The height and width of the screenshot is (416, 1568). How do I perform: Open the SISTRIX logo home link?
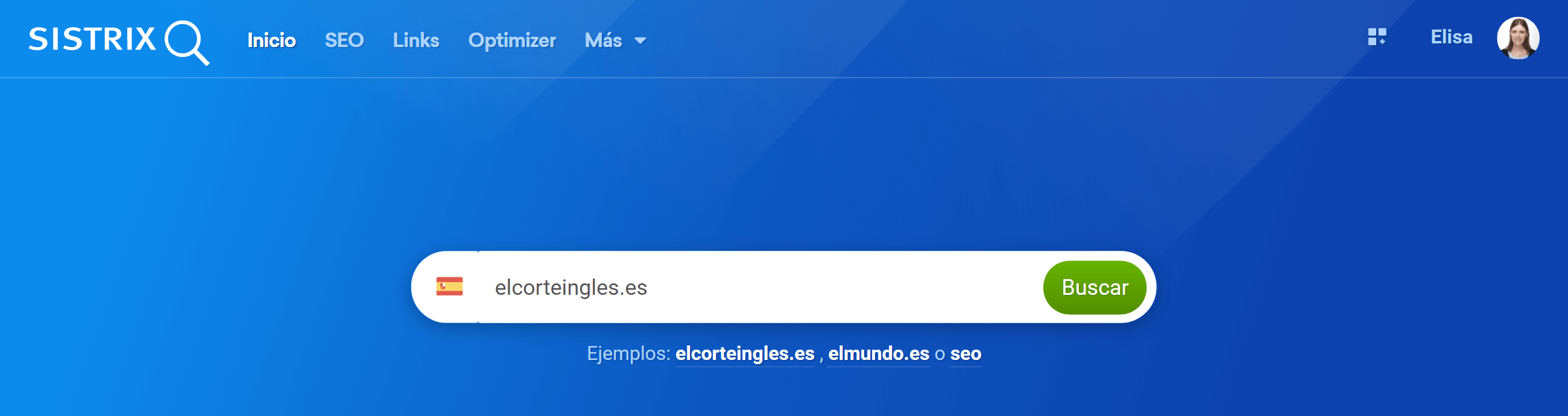click(x=119, y=41)
